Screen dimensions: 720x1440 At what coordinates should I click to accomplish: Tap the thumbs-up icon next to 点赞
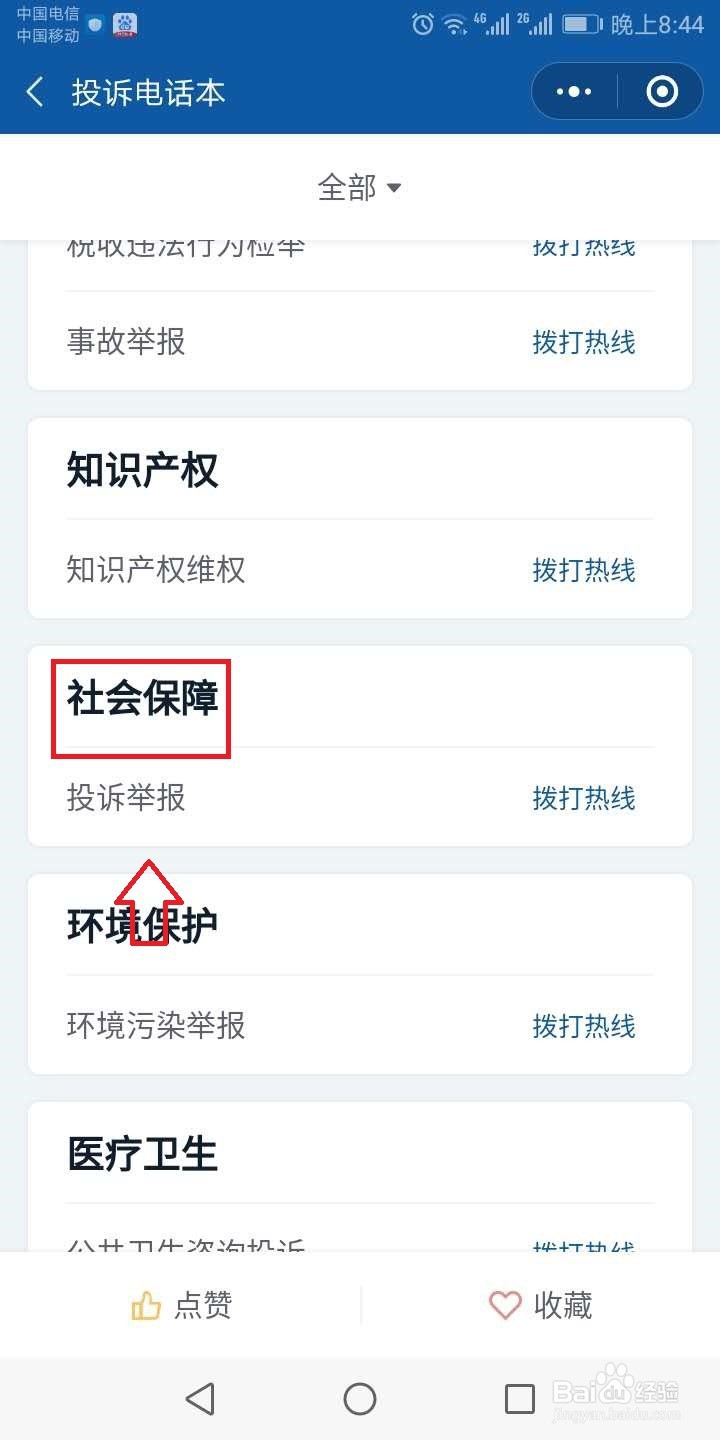click(x=146, y=1305)
